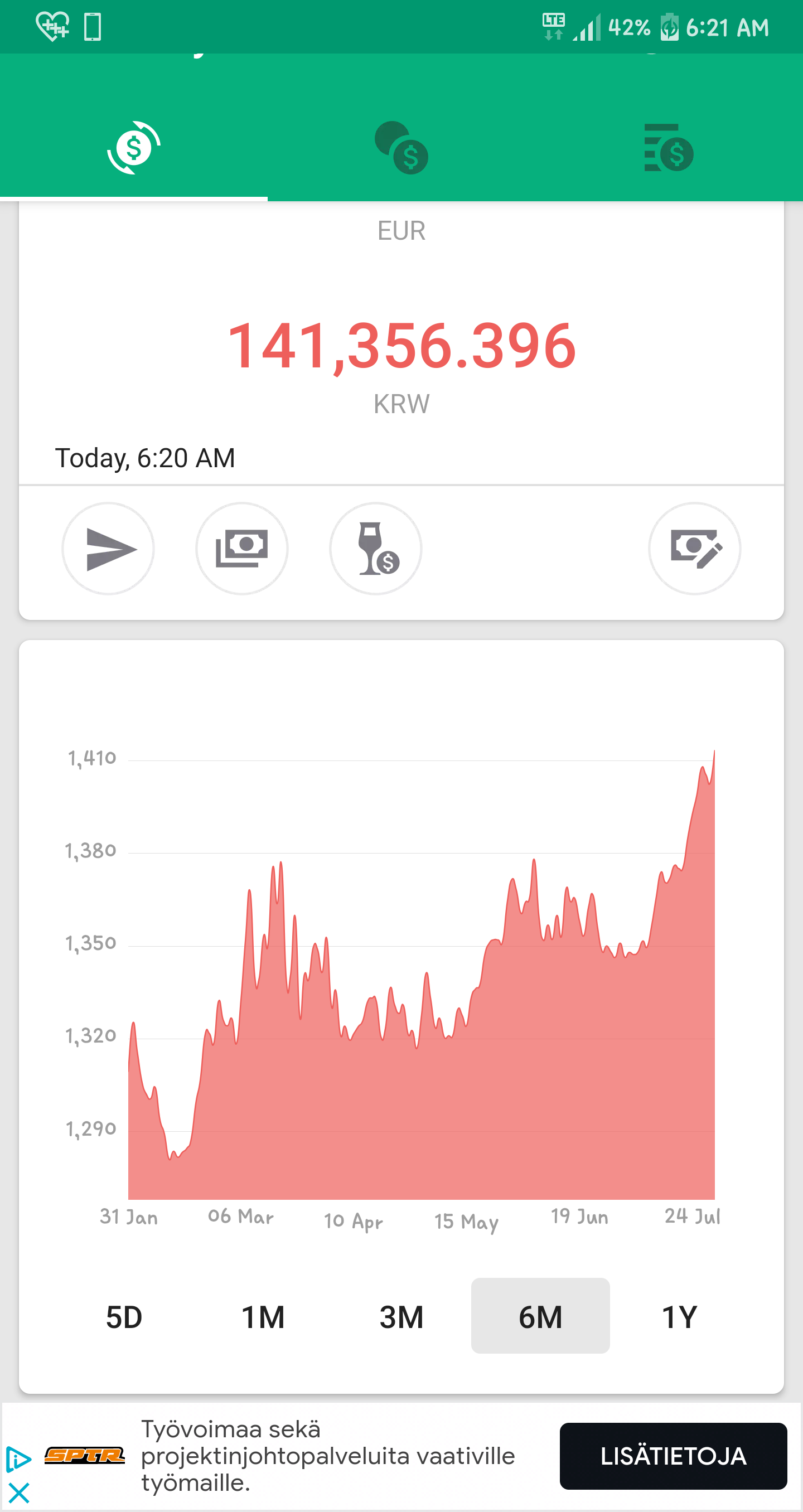This screenshot has height=1512, width=803.
Task: Edit the rate with the pencil icon
Action: tap(694, 549)
